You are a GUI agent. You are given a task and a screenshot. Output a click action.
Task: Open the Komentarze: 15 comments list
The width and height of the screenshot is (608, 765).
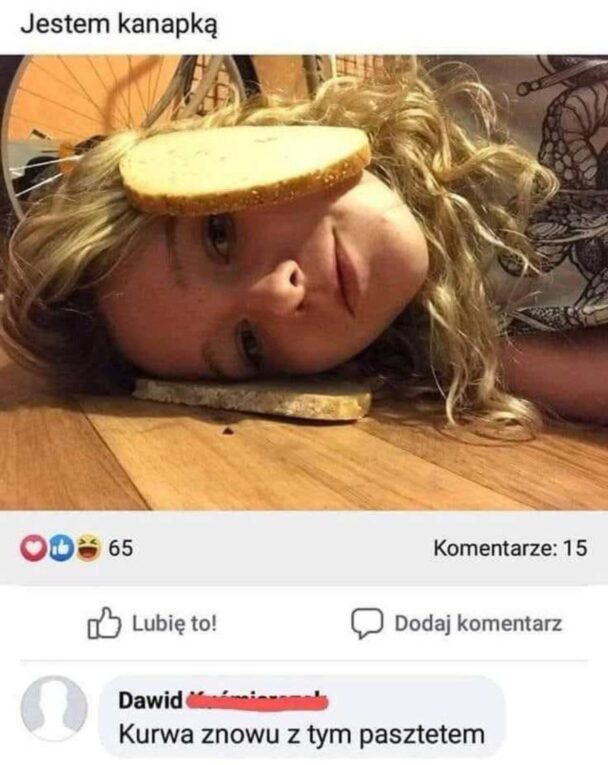pyautogui.click(x=510, y=548)
